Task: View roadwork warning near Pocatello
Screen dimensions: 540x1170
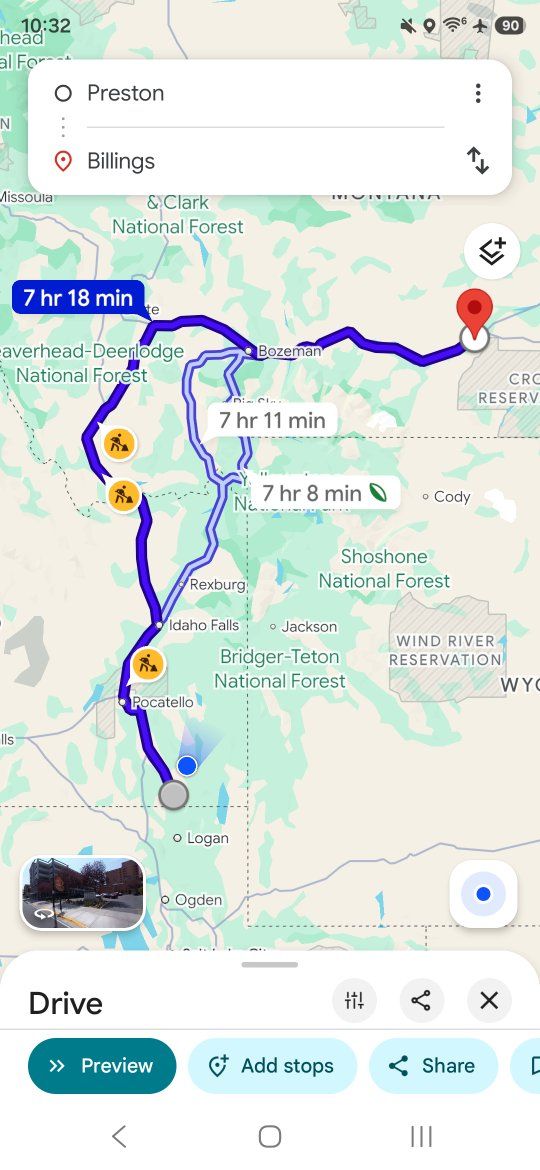Action: (x=148, y=663)
